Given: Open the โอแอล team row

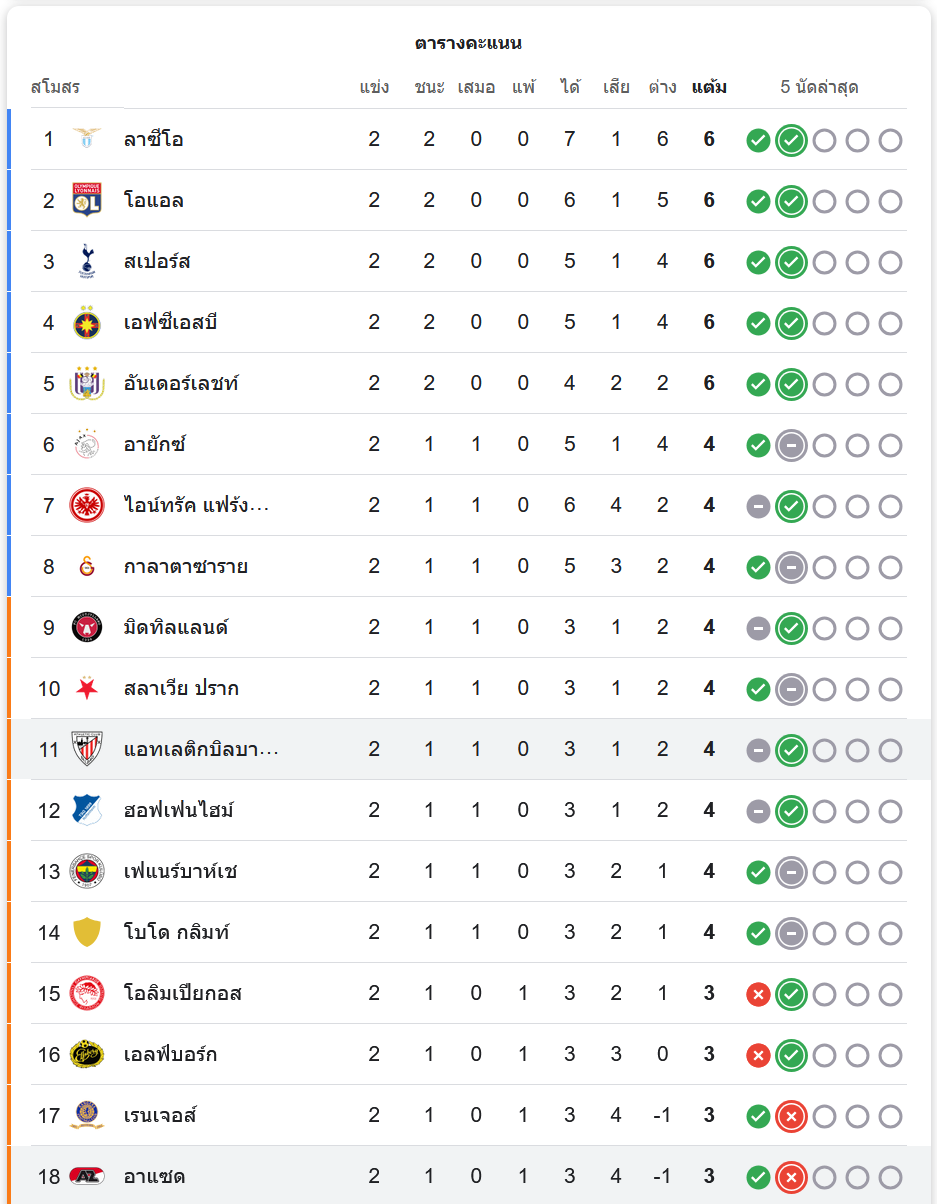Looking at the screenshot, I should click(153, 200).
